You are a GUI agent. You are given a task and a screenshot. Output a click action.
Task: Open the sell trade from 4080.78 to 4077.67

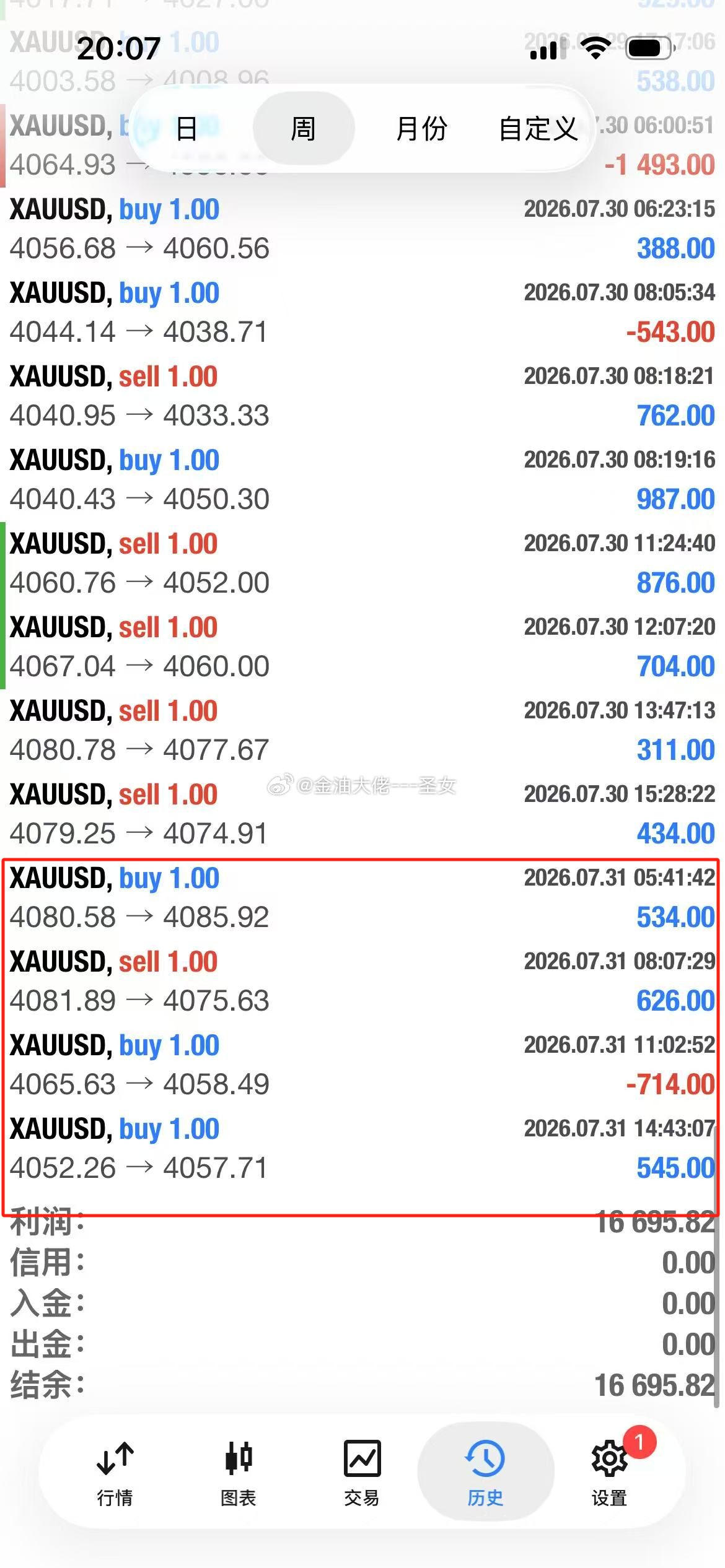[x=362, y=731]
